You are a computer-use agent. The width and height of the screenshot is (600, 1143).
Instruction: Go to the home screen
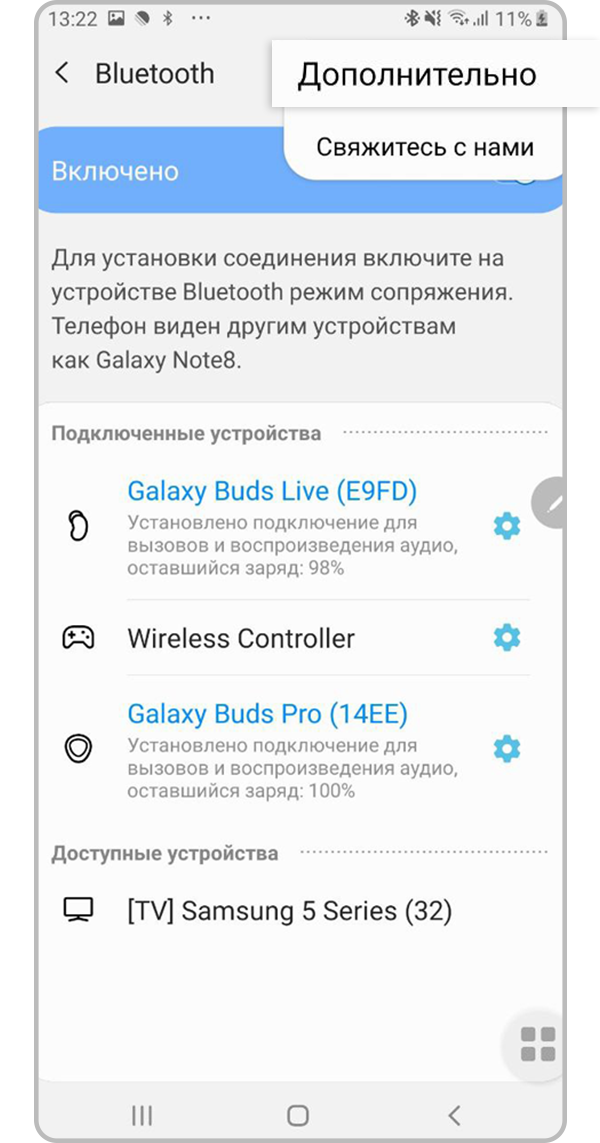point(298,1115)
